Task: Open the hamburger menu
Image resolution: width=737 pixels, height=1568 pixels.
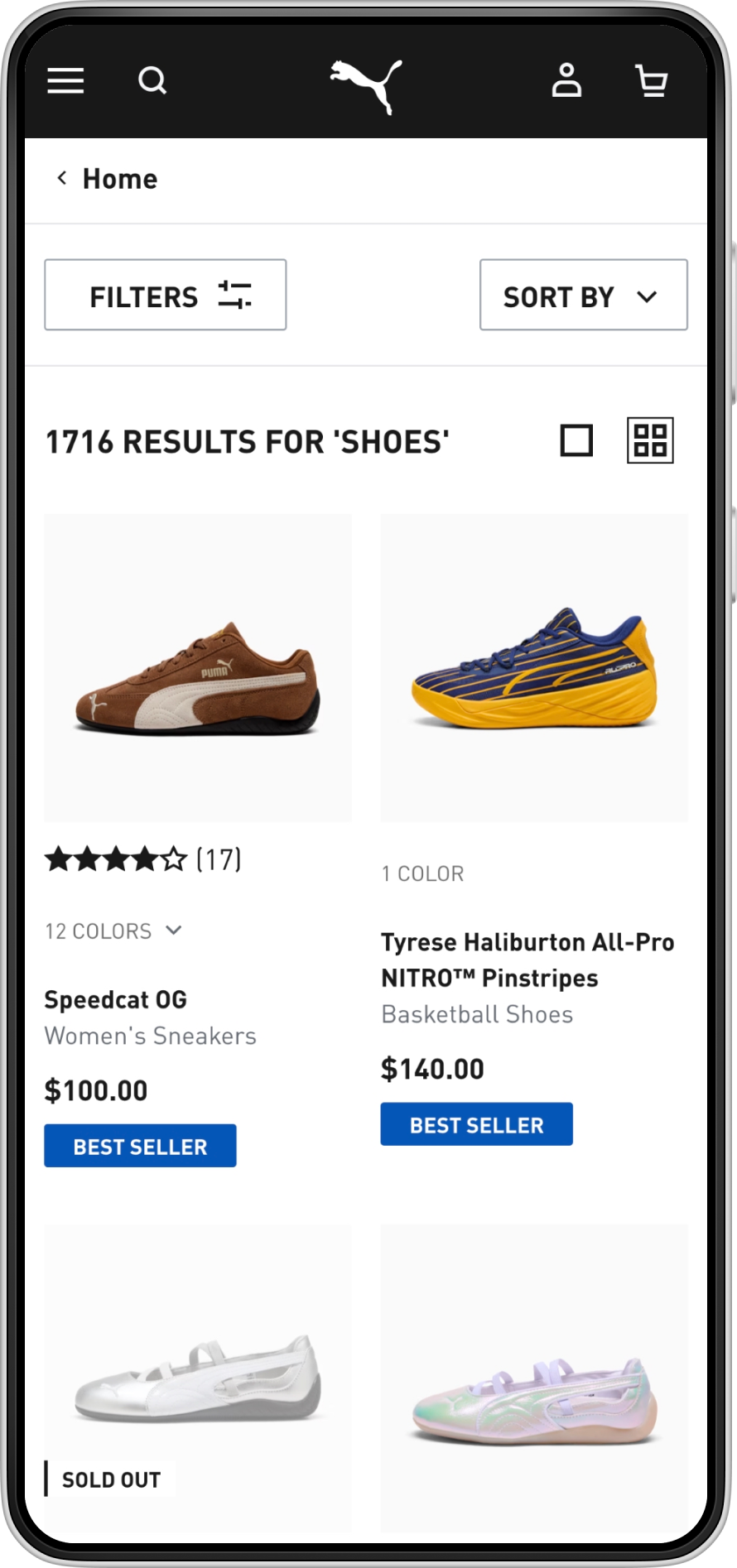Action: 65,81
